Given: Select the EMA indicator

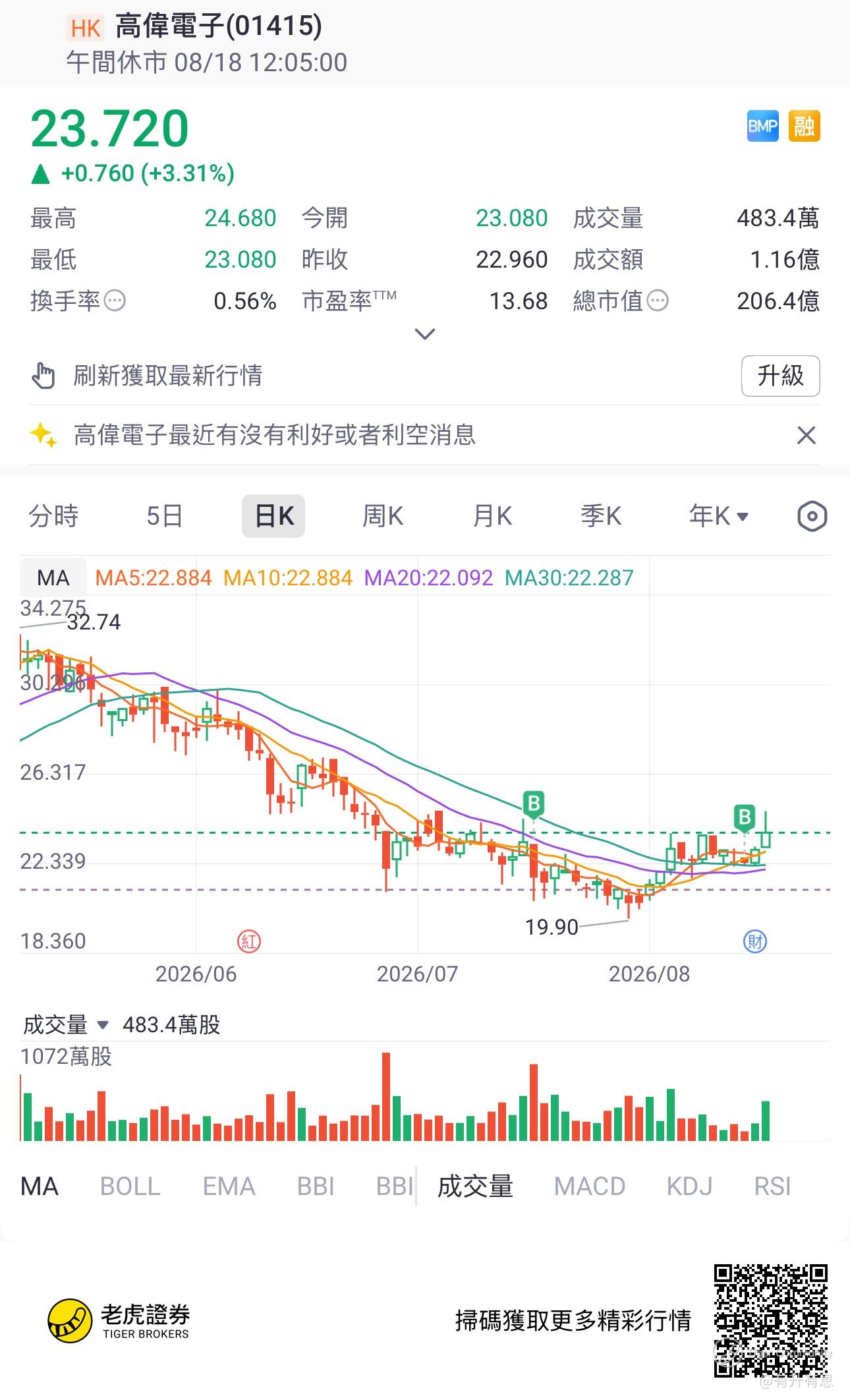Looking at the screenshot, I should 229,1186.
